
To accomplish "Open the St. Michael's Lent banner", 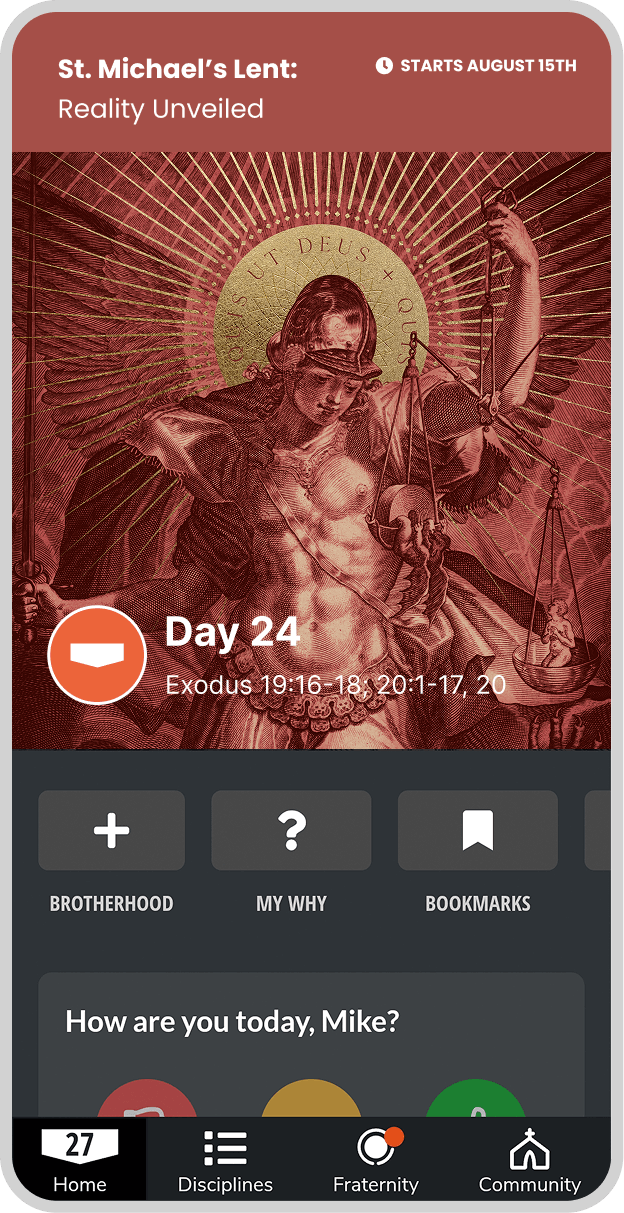I will pos(310,82).
